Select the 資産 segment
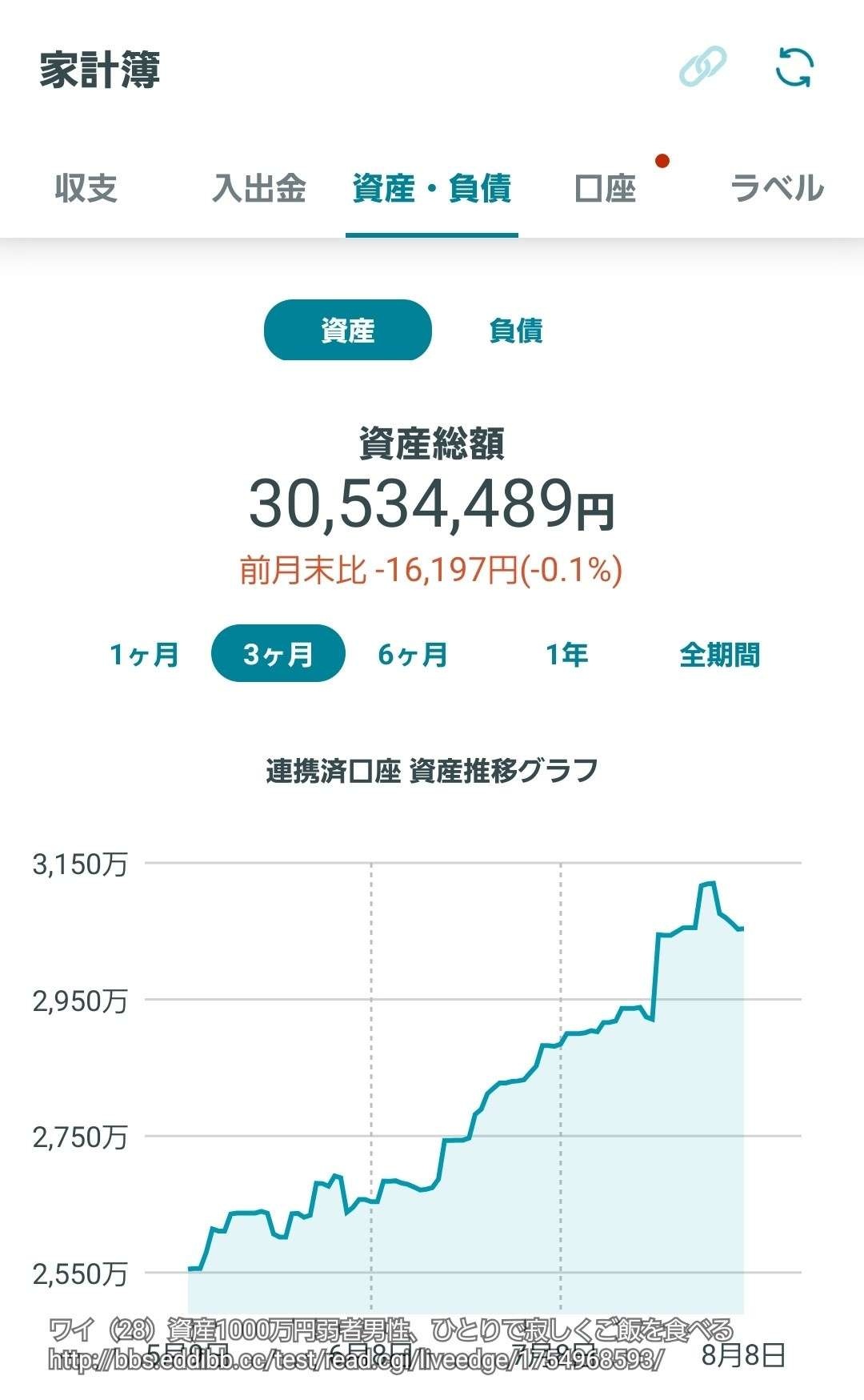 tap(348, 330)
